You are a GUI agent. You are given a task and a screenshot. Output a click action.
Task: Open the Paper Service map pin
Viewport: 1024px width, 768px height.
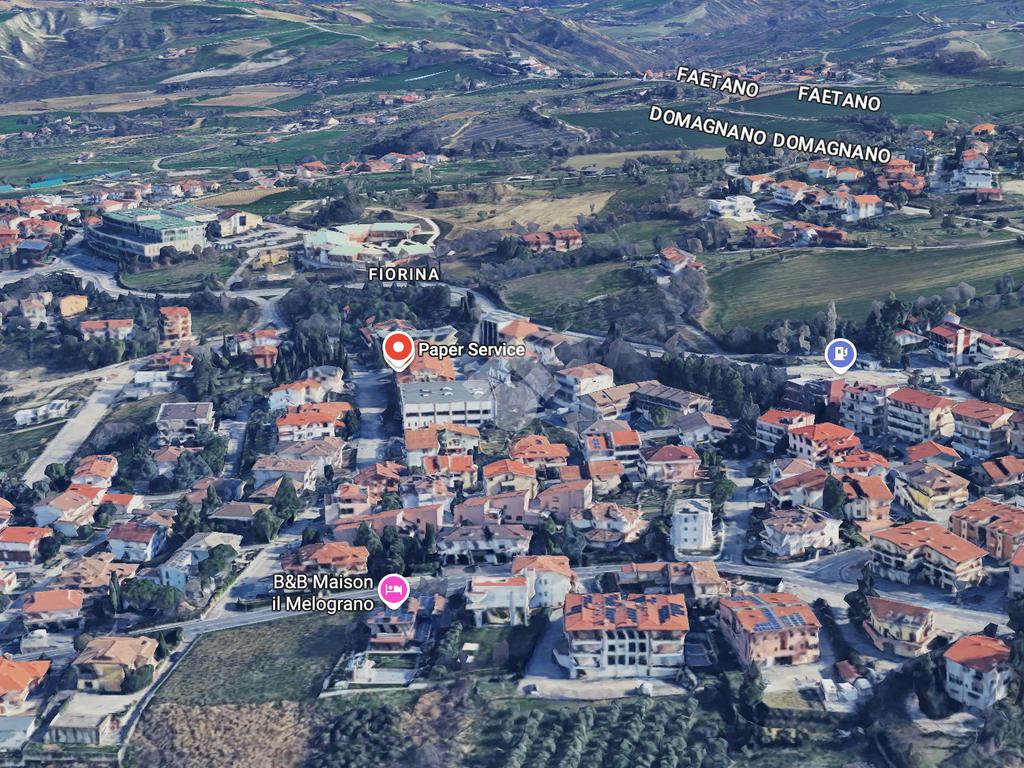(x=398, y=349)
